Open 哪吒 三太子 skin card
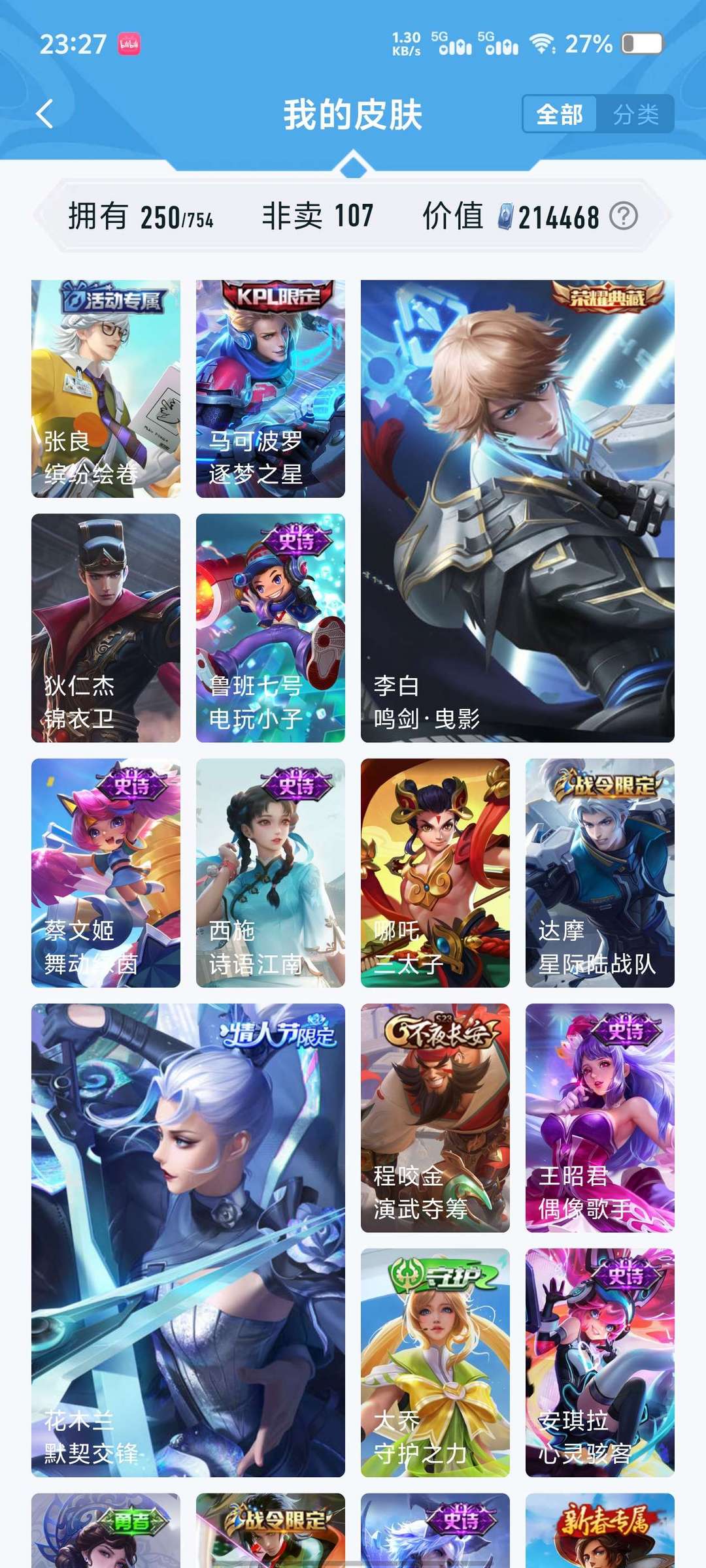Viewport: 706px width, 1568px height. pyautogui.click(x=435, y=872)
